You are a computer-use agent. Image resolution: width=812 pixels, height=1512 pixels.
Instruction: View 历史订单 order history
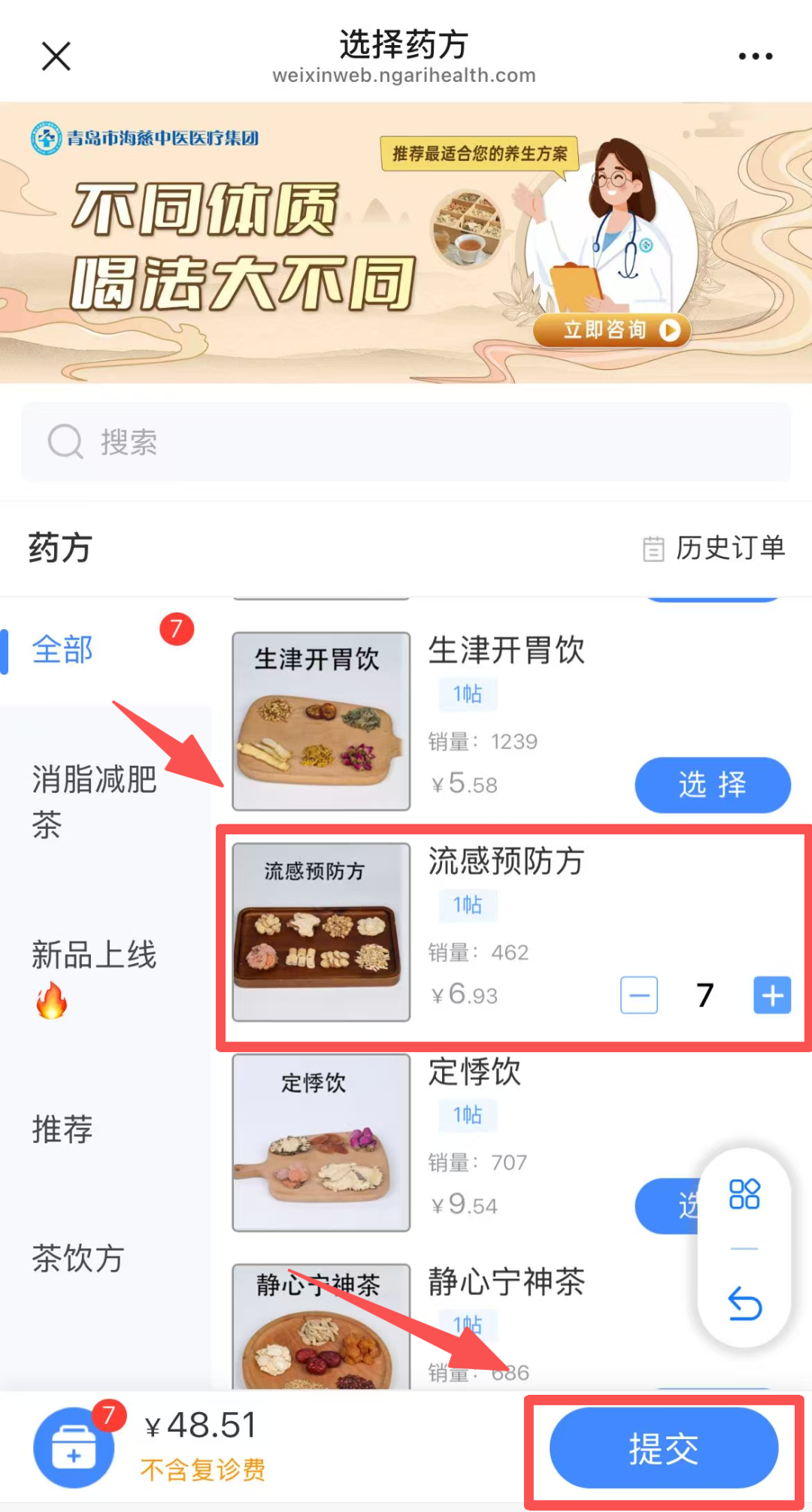(714, 548)
